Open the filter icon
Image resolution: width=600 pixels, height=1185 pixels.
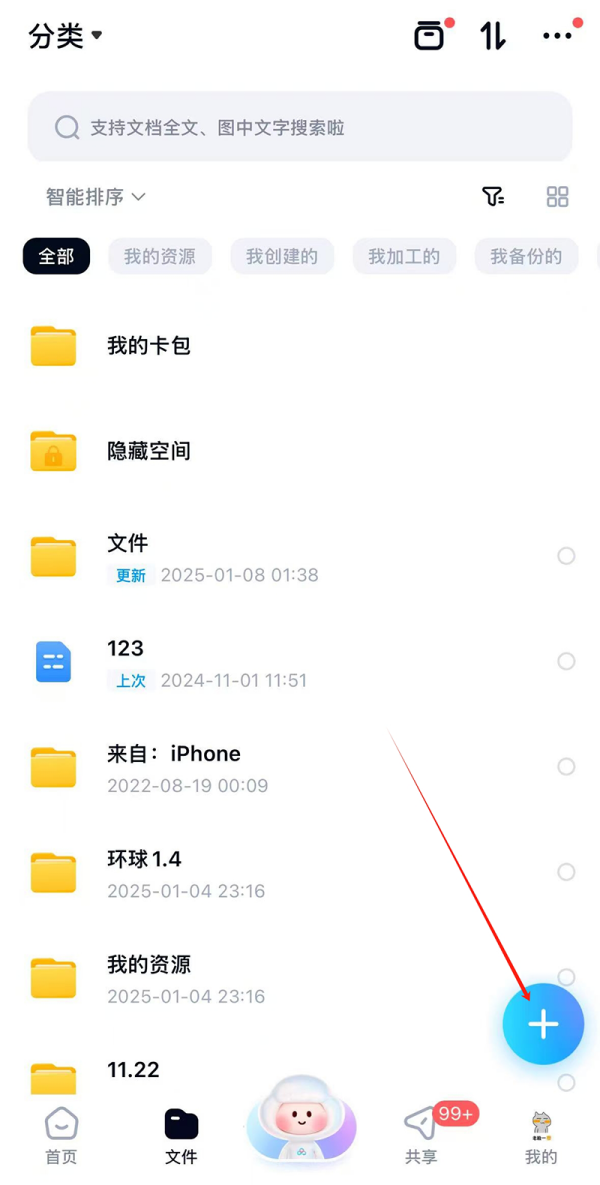coord(493,197)
